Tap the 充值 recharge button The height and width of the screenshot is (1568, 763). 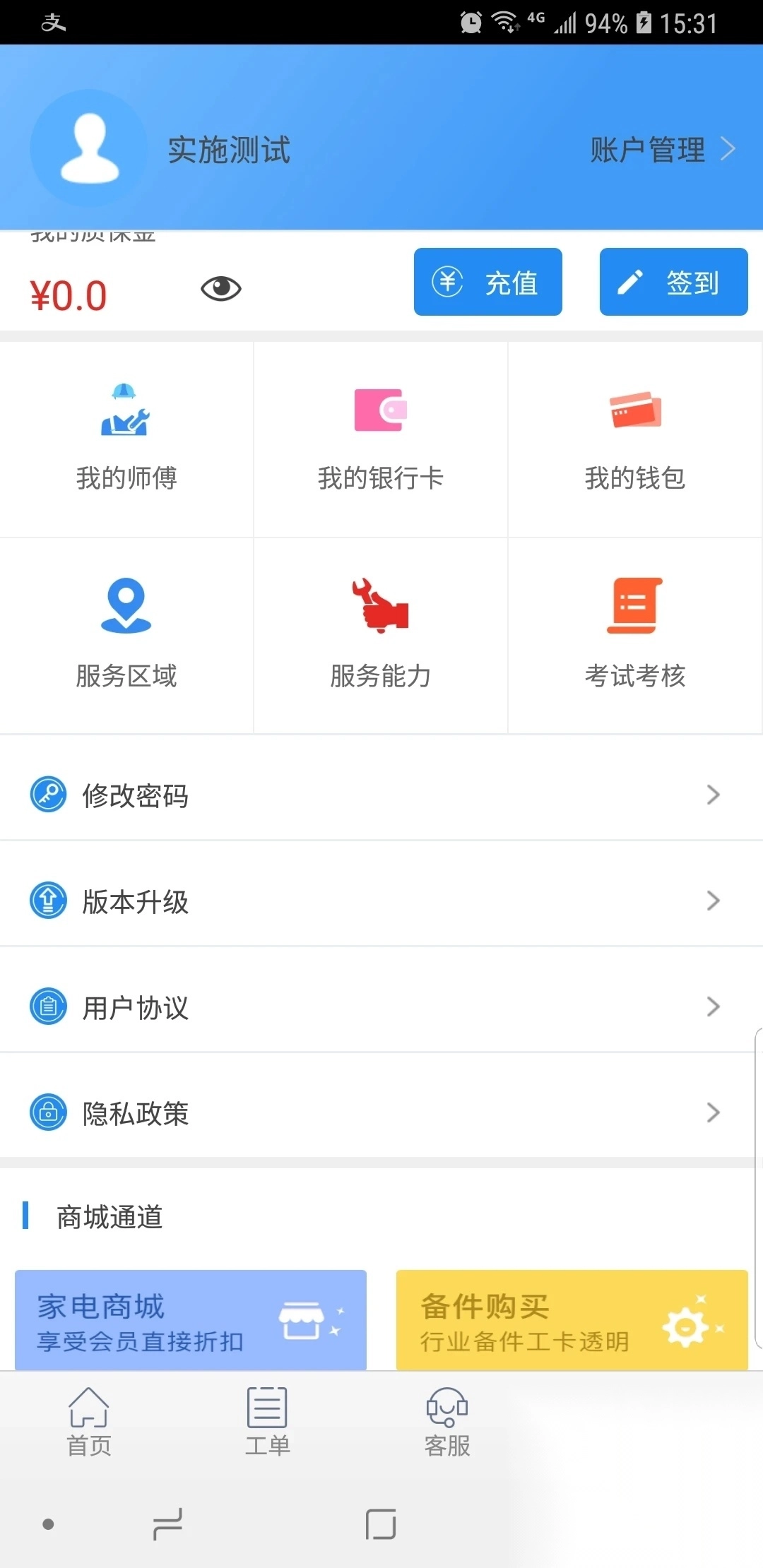pos(487,282)
